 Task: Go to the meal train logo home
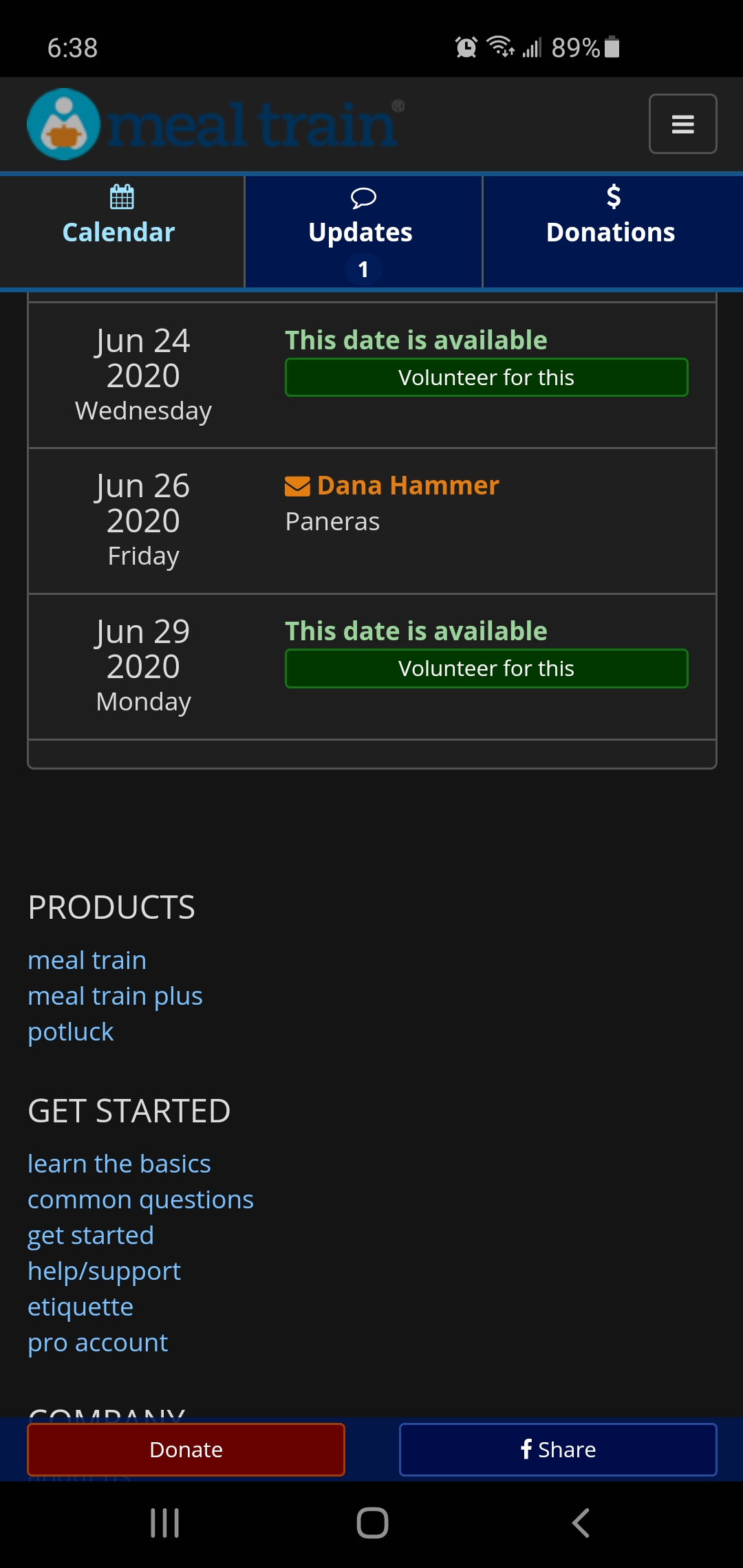(x=215, y=124)
